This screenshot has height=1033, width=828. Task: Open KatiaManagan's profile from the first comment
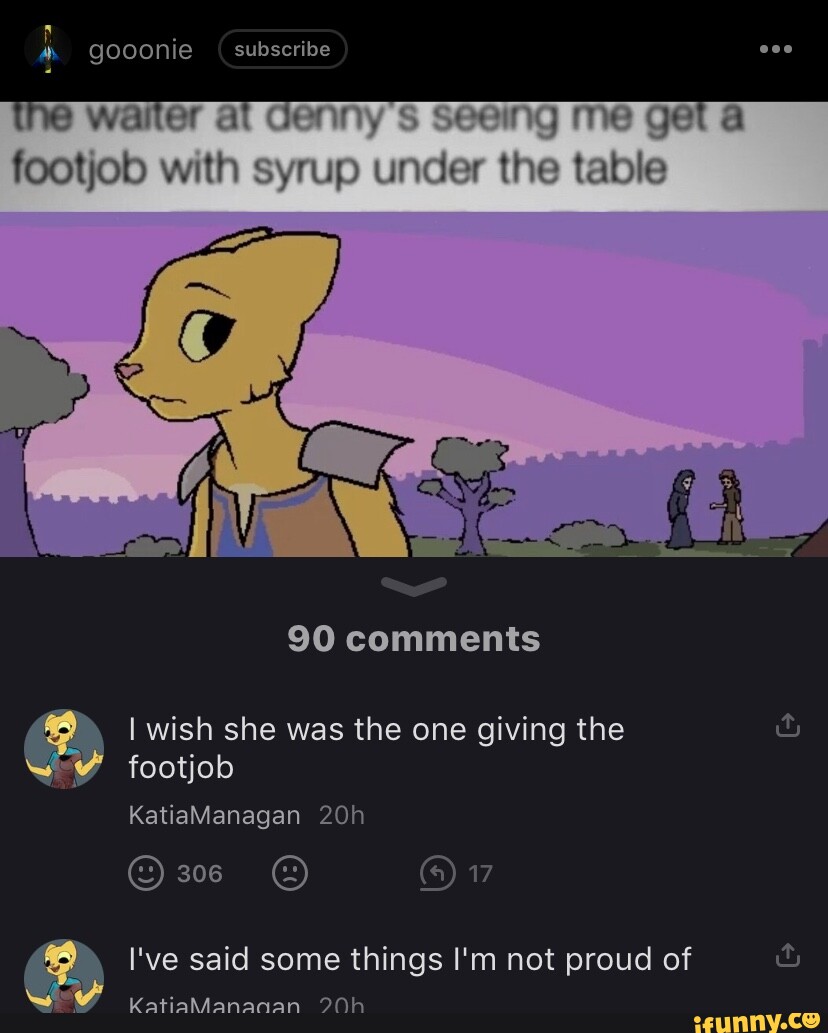(214, 816)
